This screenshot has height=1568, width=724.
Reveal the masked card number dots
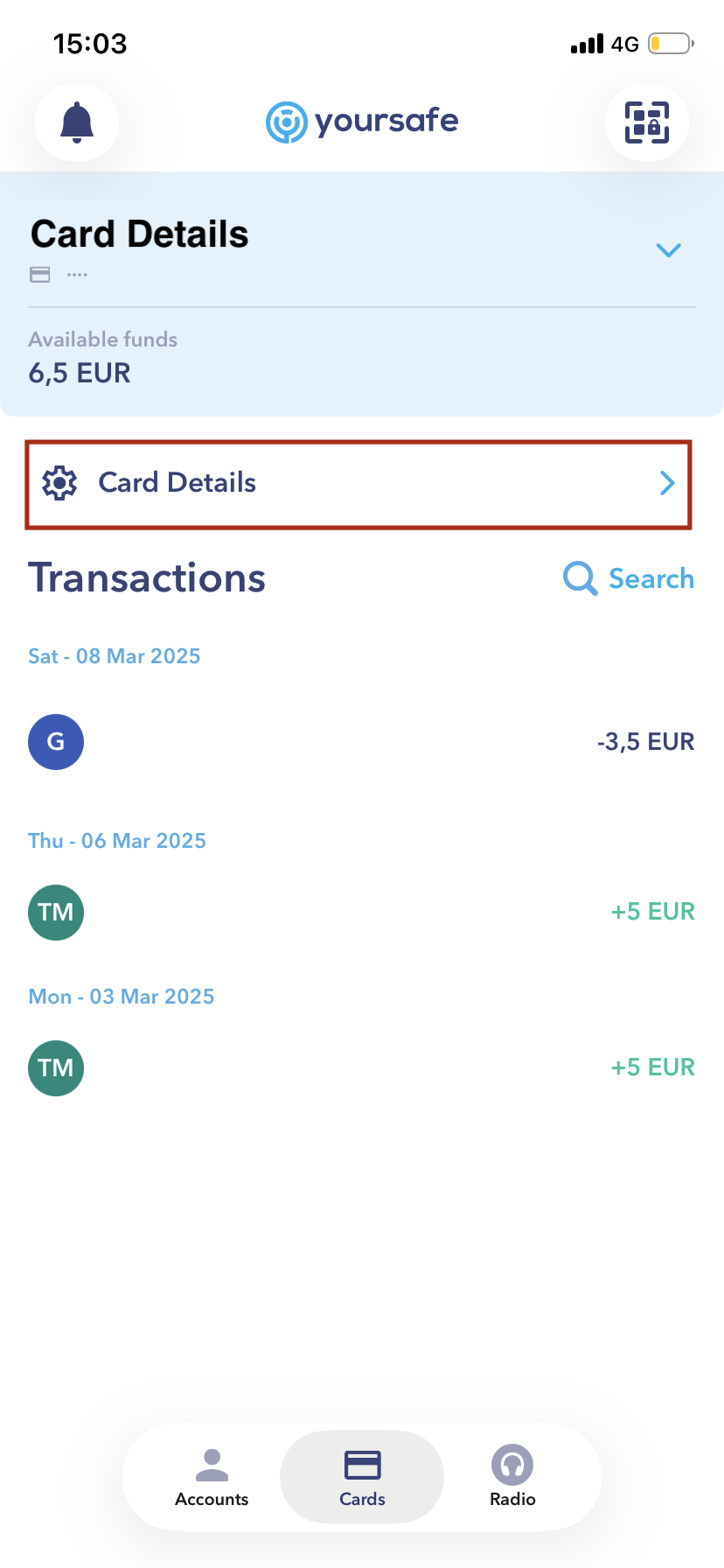point(77,274)
